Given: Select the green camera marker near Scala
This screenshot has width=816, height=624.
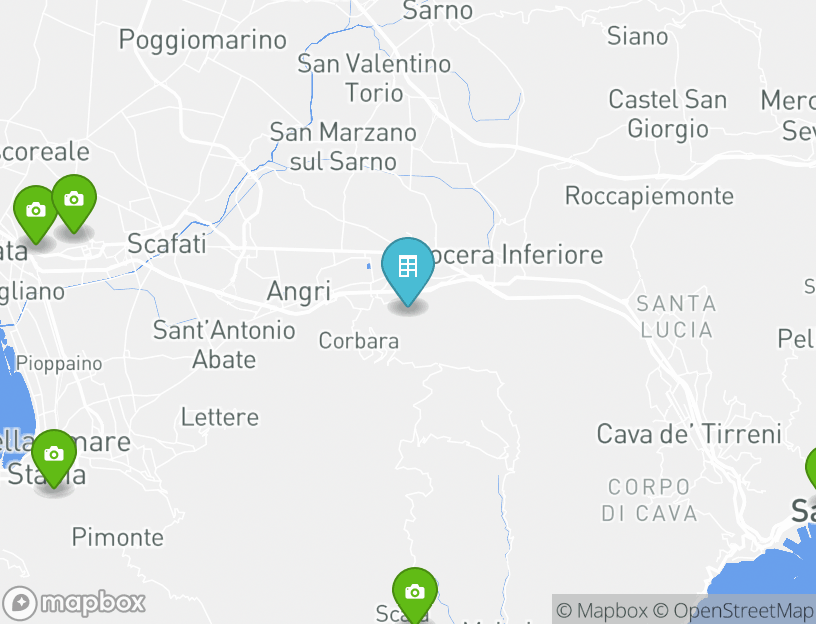Looking at the screenshot, I should click(414, 592).
